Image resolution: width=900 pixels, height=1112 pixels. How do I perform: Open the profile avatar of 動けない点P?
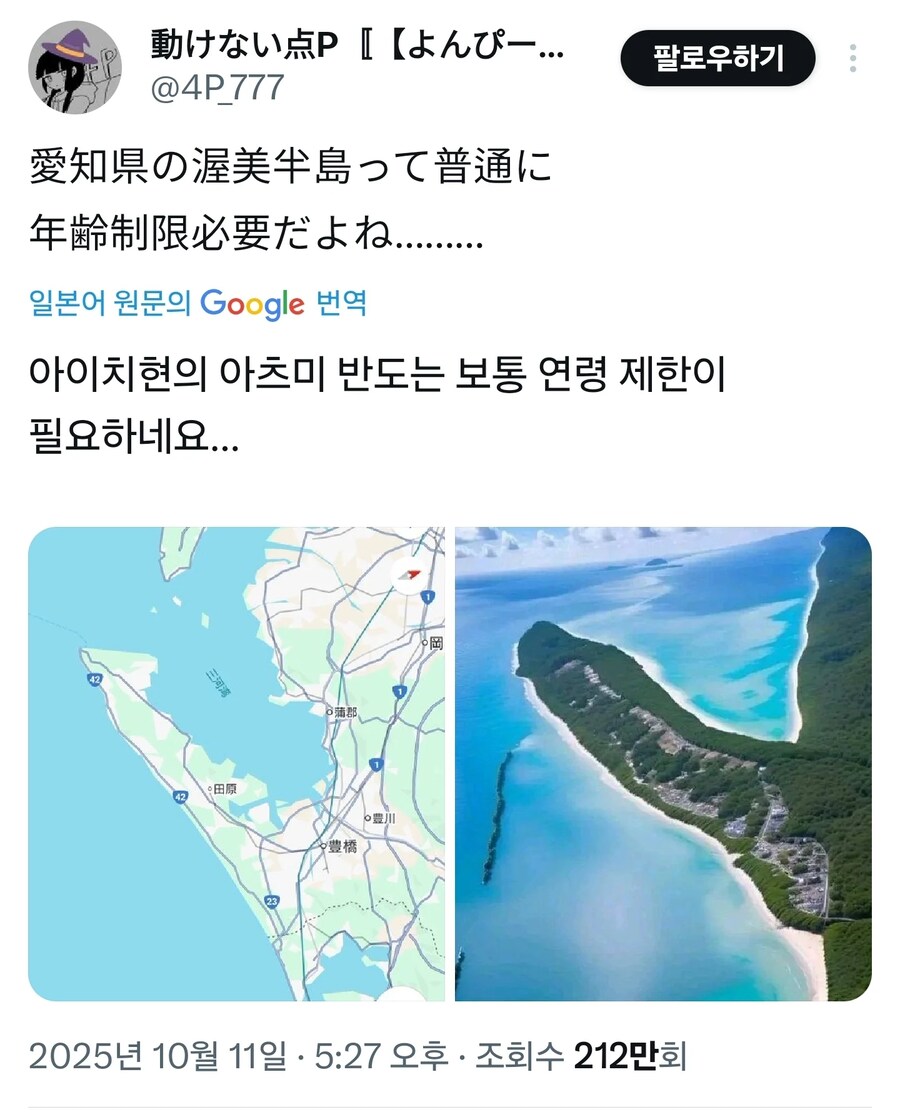click(75, 66)
